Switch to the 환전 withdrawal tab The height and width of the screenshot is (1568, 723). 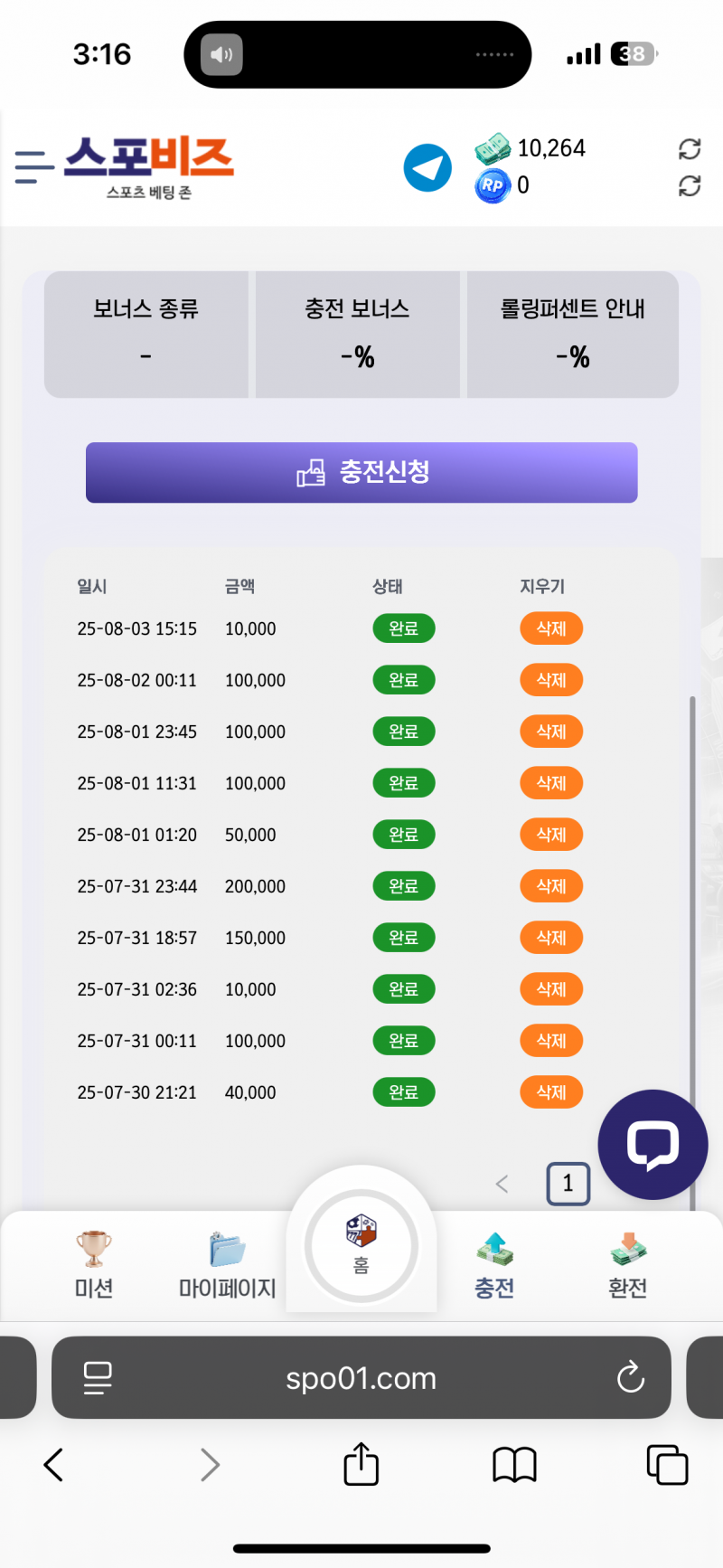coord(628,1264)
